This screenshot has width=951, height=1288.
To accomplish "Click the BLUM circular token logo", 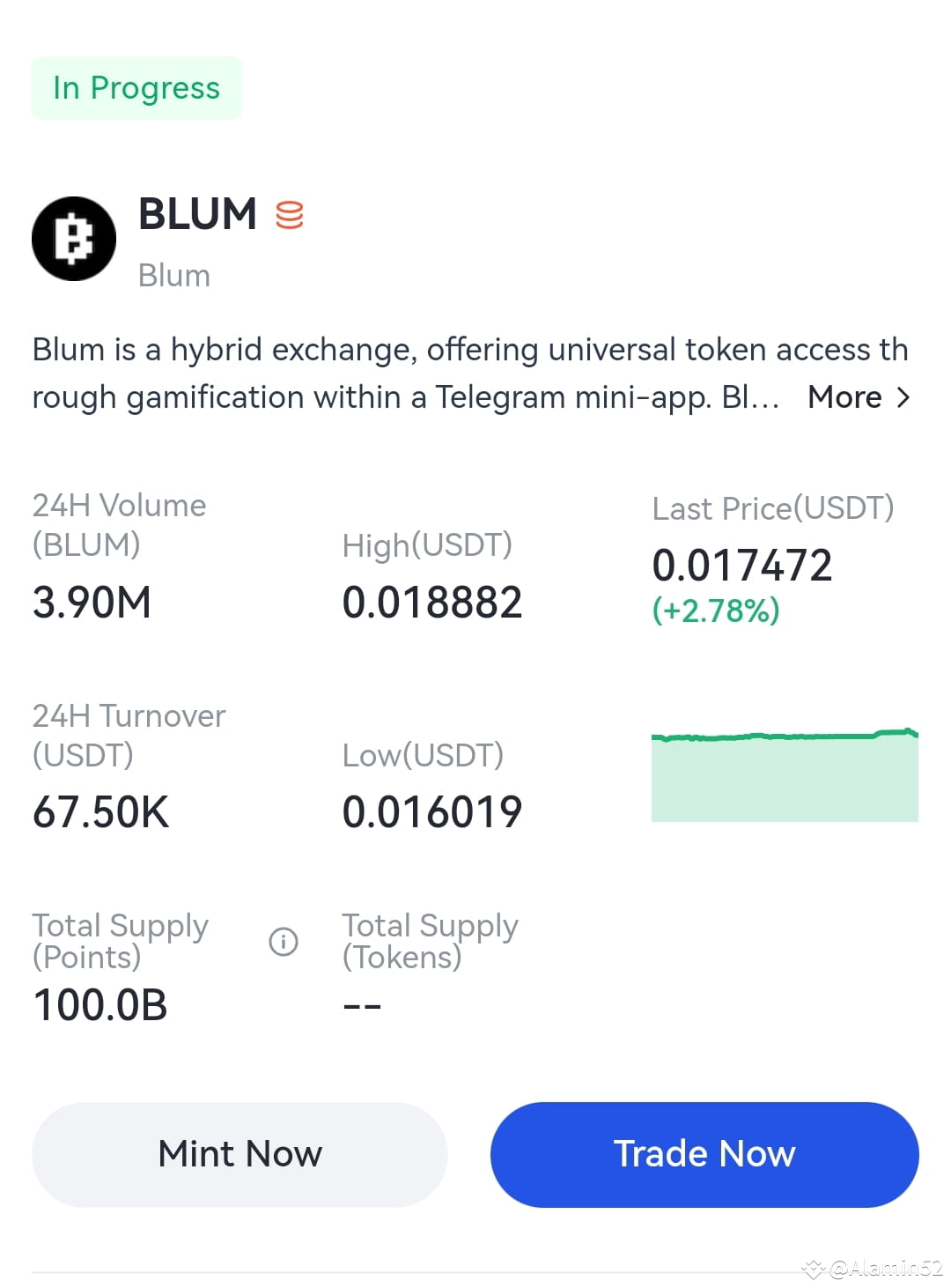I will (x=73, y=238).
